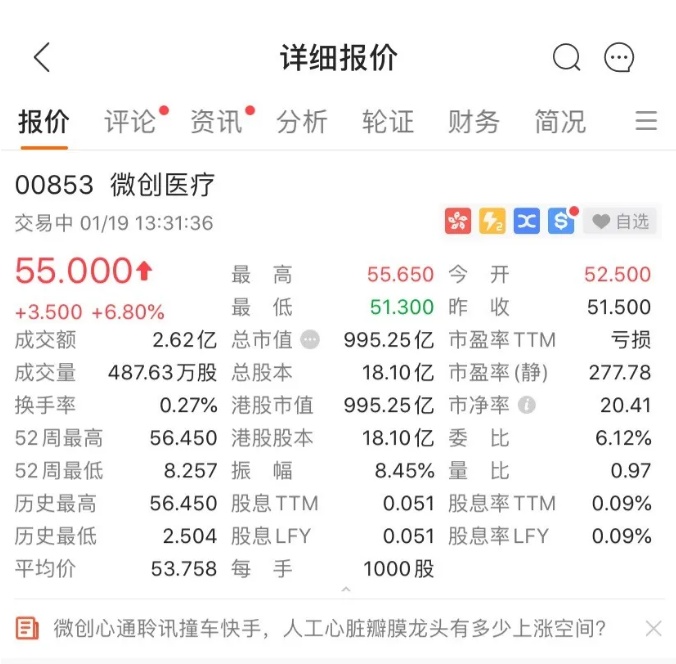Image resolution: width=676 pixels, height=664 pixels.
Task: Open the messages bubble icon
Action: click(619, 58)
